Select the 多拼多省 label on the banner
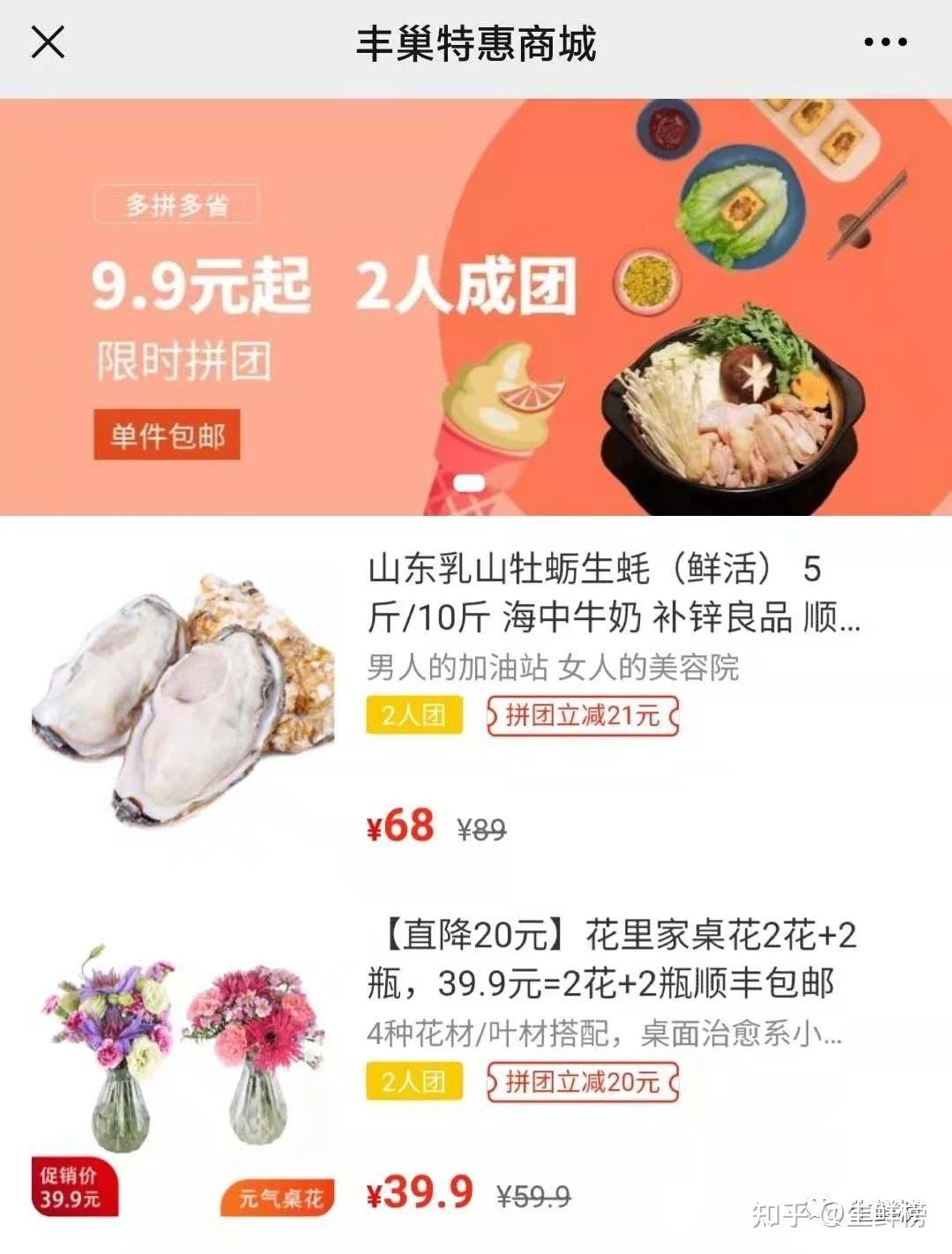This screenshot has width=952, height=1254. click(176, 204)
